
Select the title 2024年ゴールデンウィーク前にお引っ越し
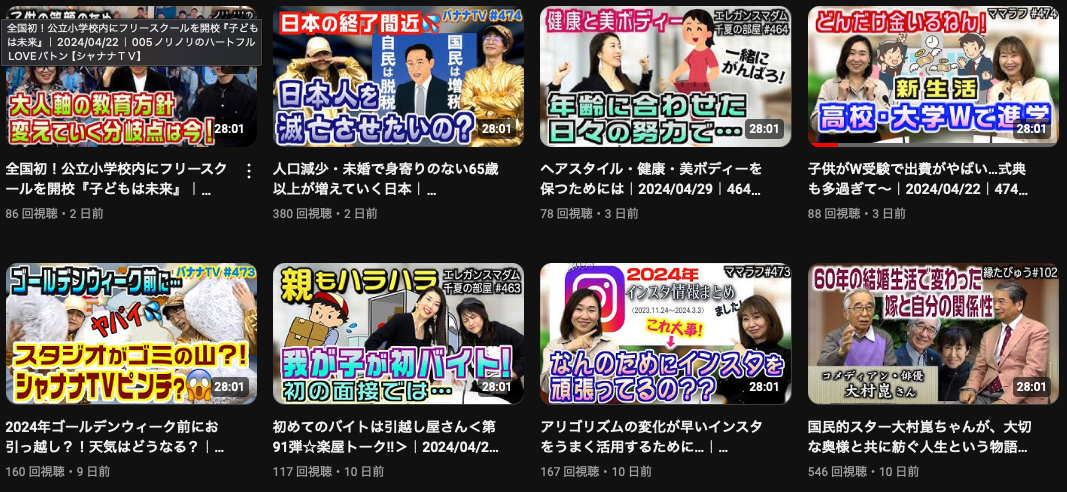tap(115, 436)
